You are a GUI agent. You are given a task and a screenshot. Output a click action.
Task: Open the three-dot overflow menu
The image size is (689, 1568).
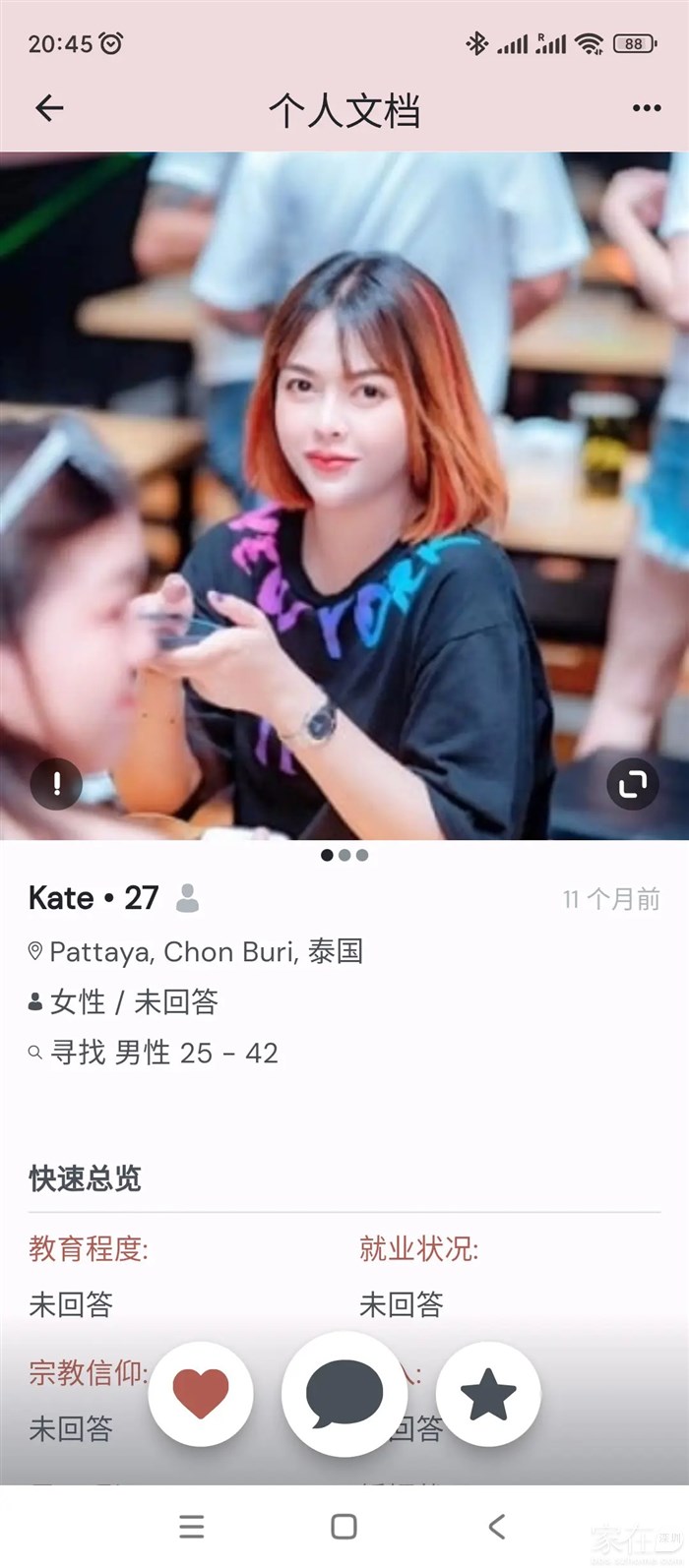pyautogui.click(x=647, y=108)
